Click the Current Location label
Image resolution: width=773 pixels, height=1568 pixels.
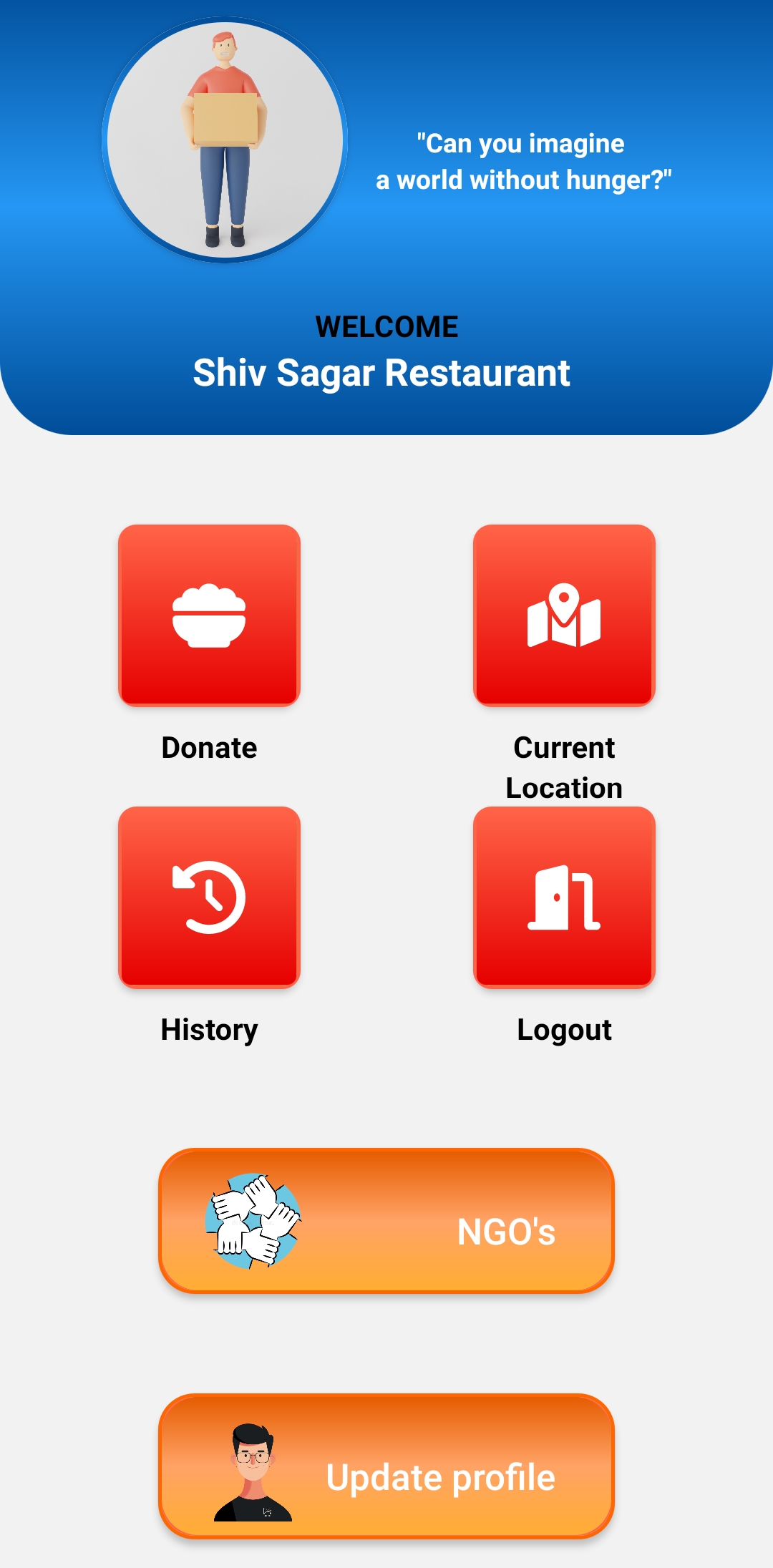(564, 768)
